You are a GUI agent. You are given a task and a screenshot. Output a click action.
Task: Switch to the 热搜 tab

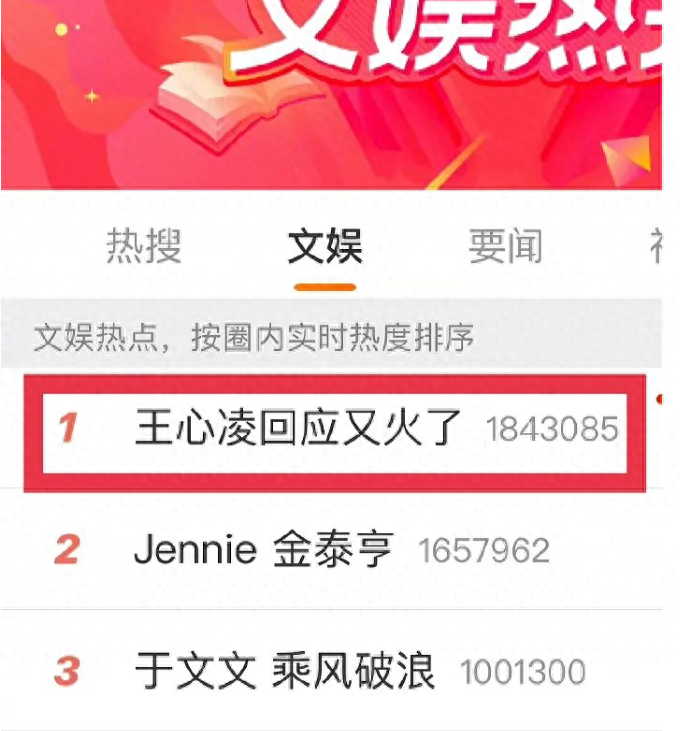click(x=144, y=246)
